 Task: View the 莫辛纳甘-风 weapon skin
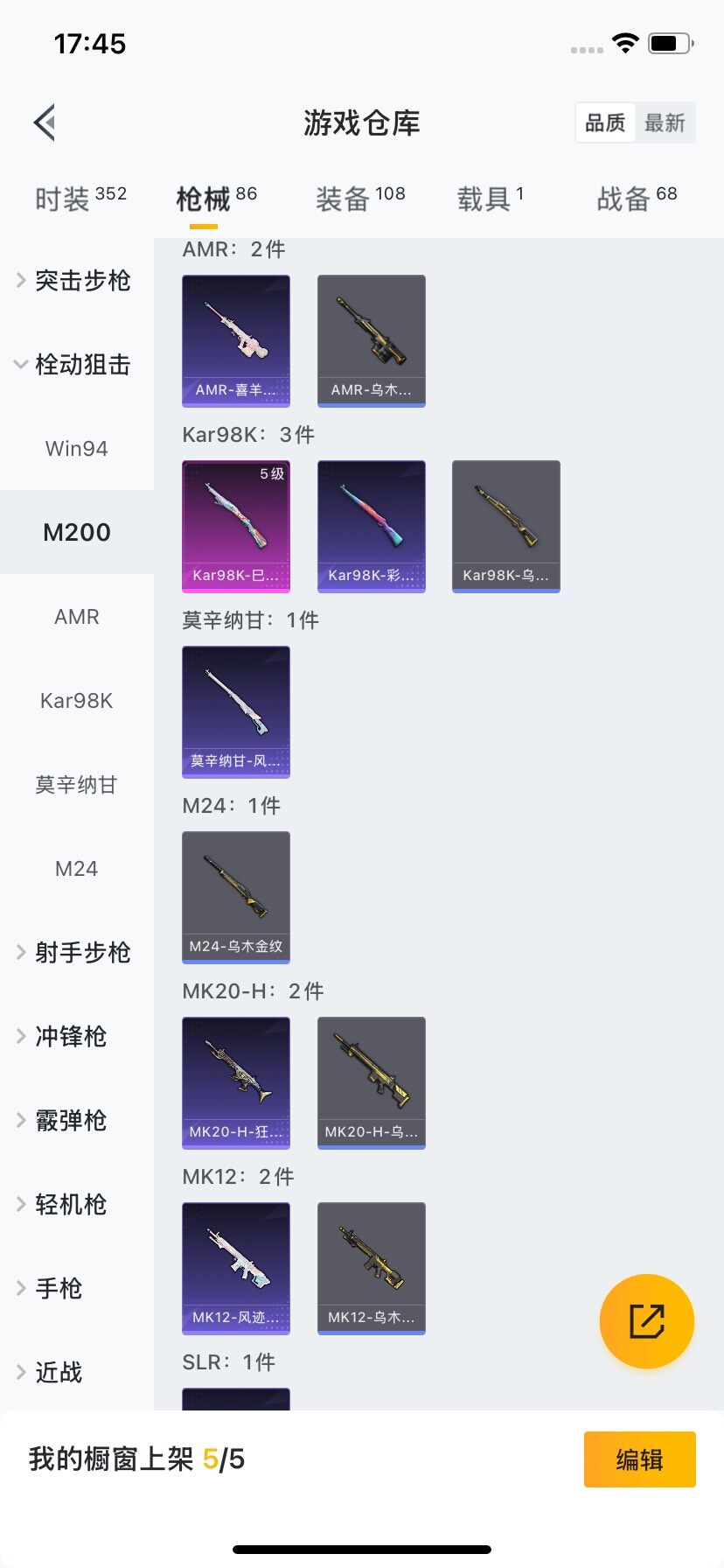(235, 711)
